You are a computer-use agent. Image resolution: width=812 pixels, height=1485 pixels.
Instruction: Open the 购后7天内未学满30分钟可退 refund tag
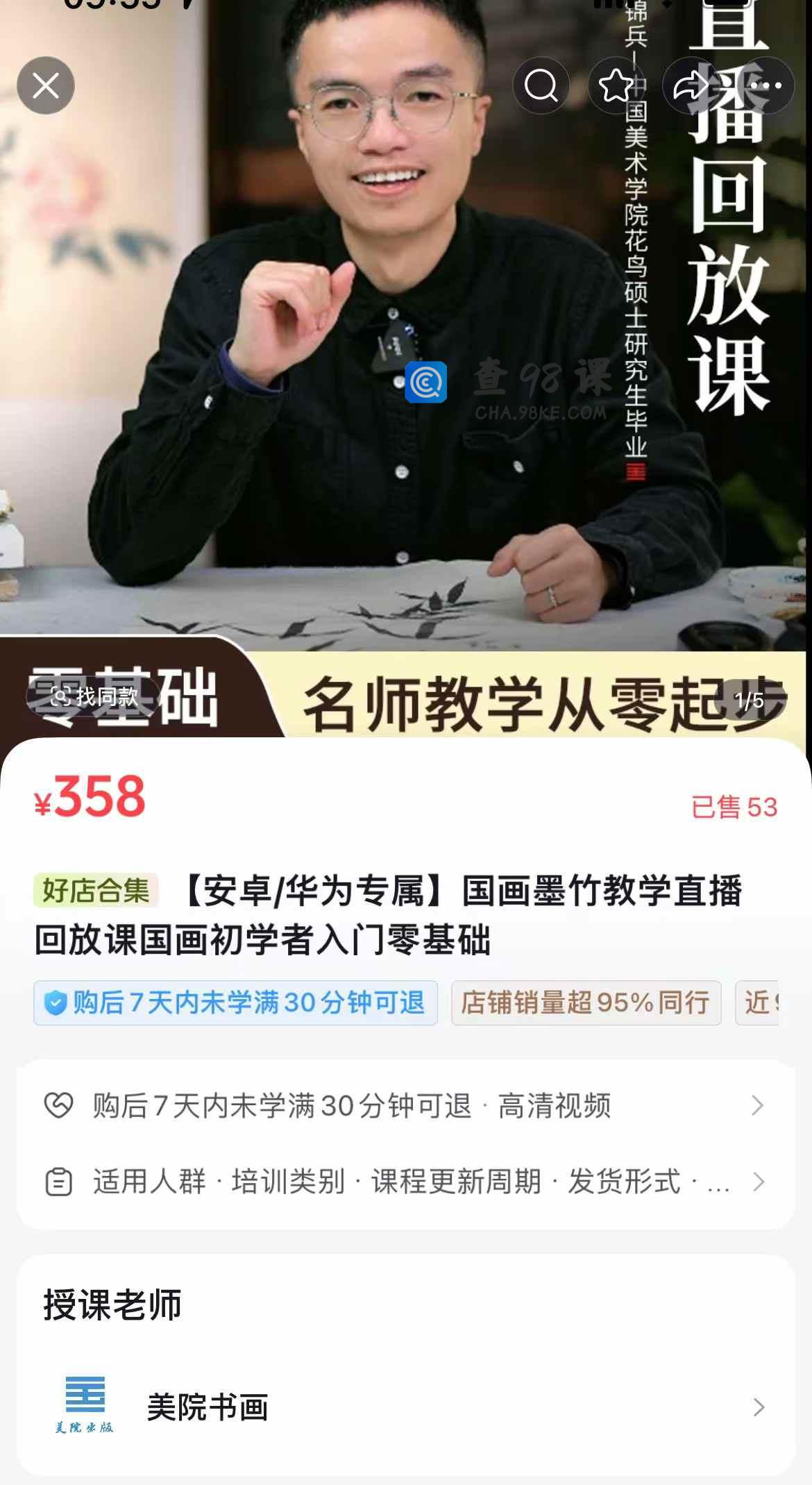[x=235, y=1002]
